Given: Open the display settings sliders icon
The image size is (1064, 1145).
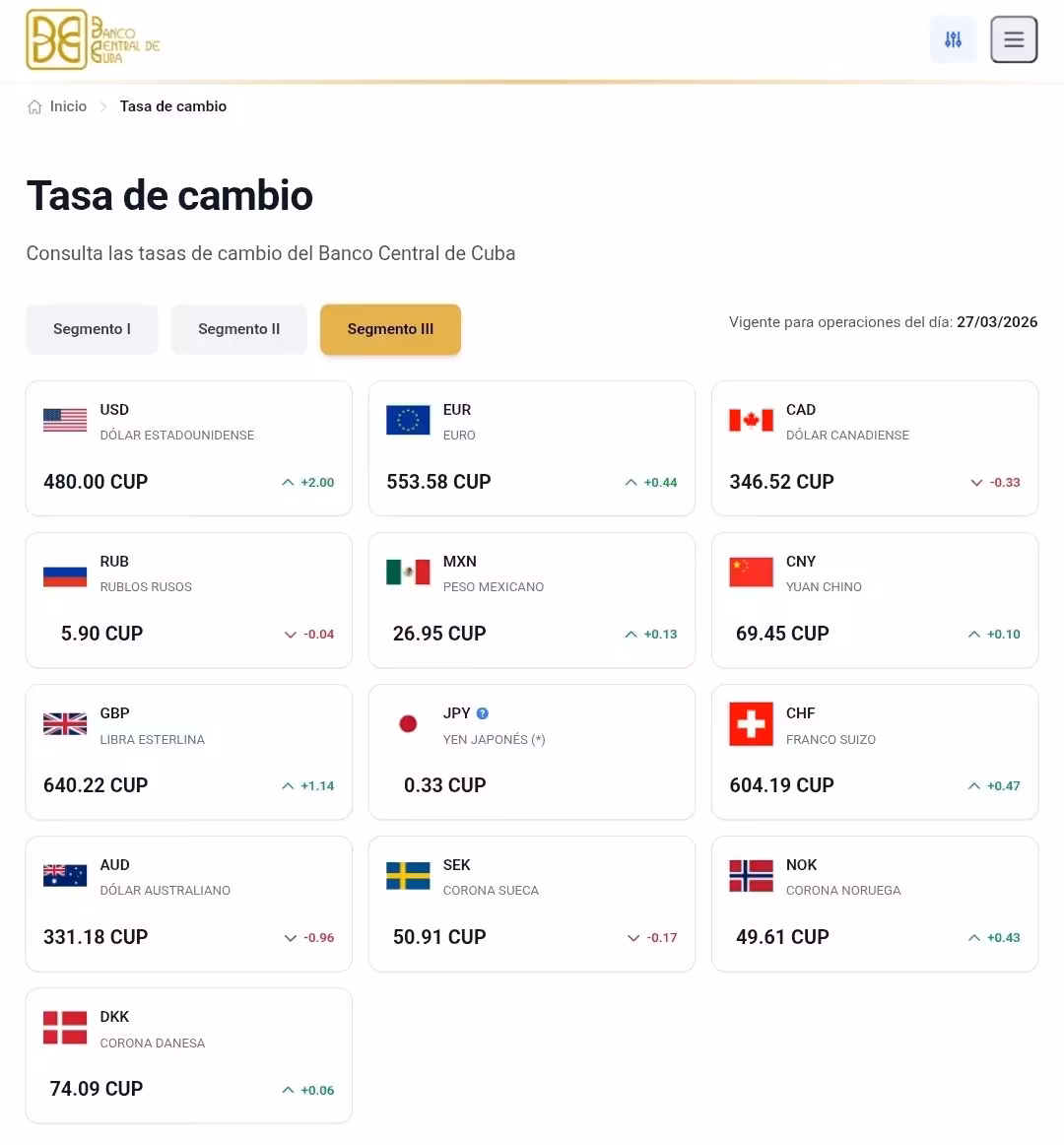Looking at the screenshot, I should tap(953, 40).
